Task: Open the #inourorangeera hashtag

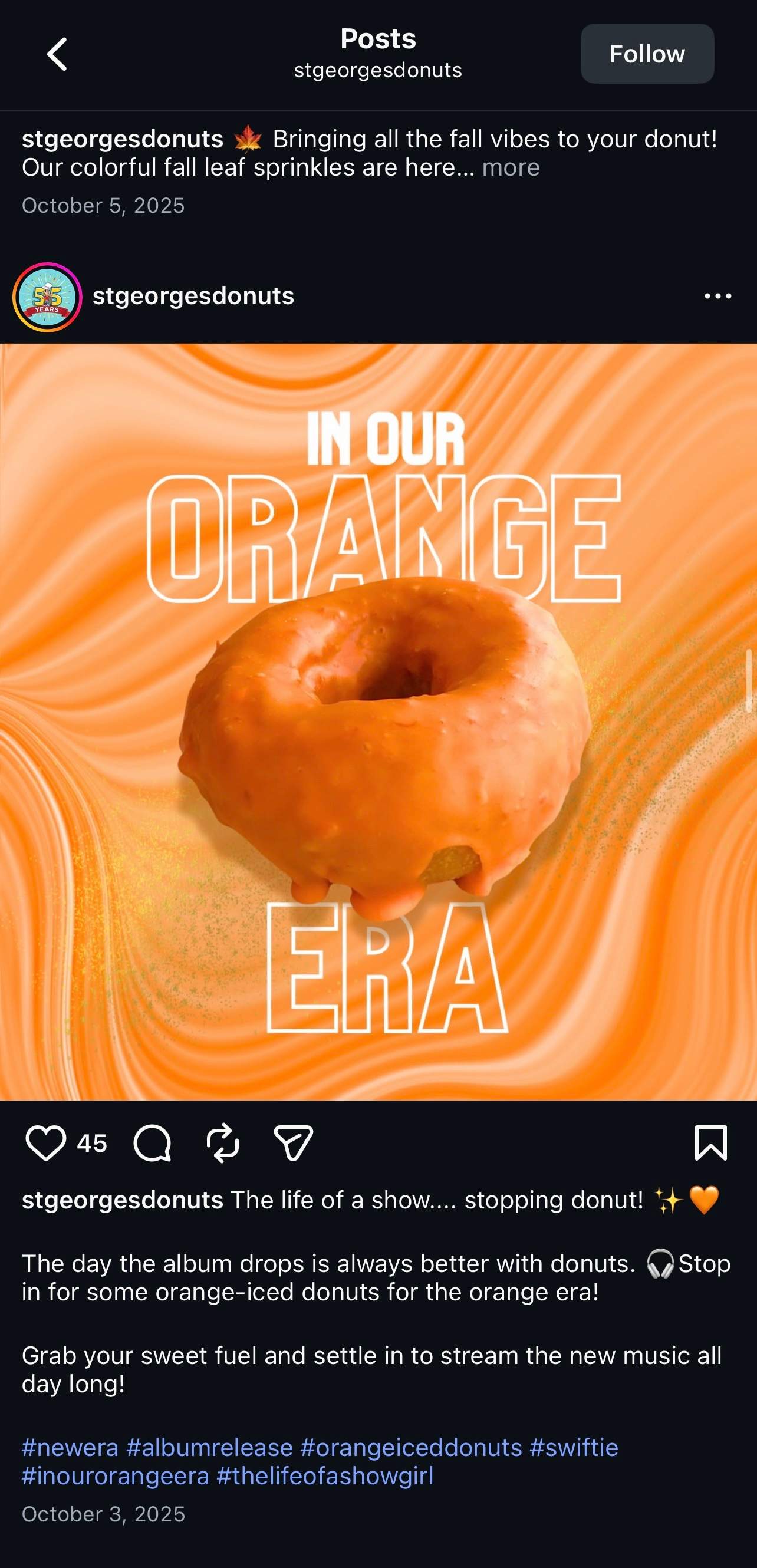Action: point(116,1477)
